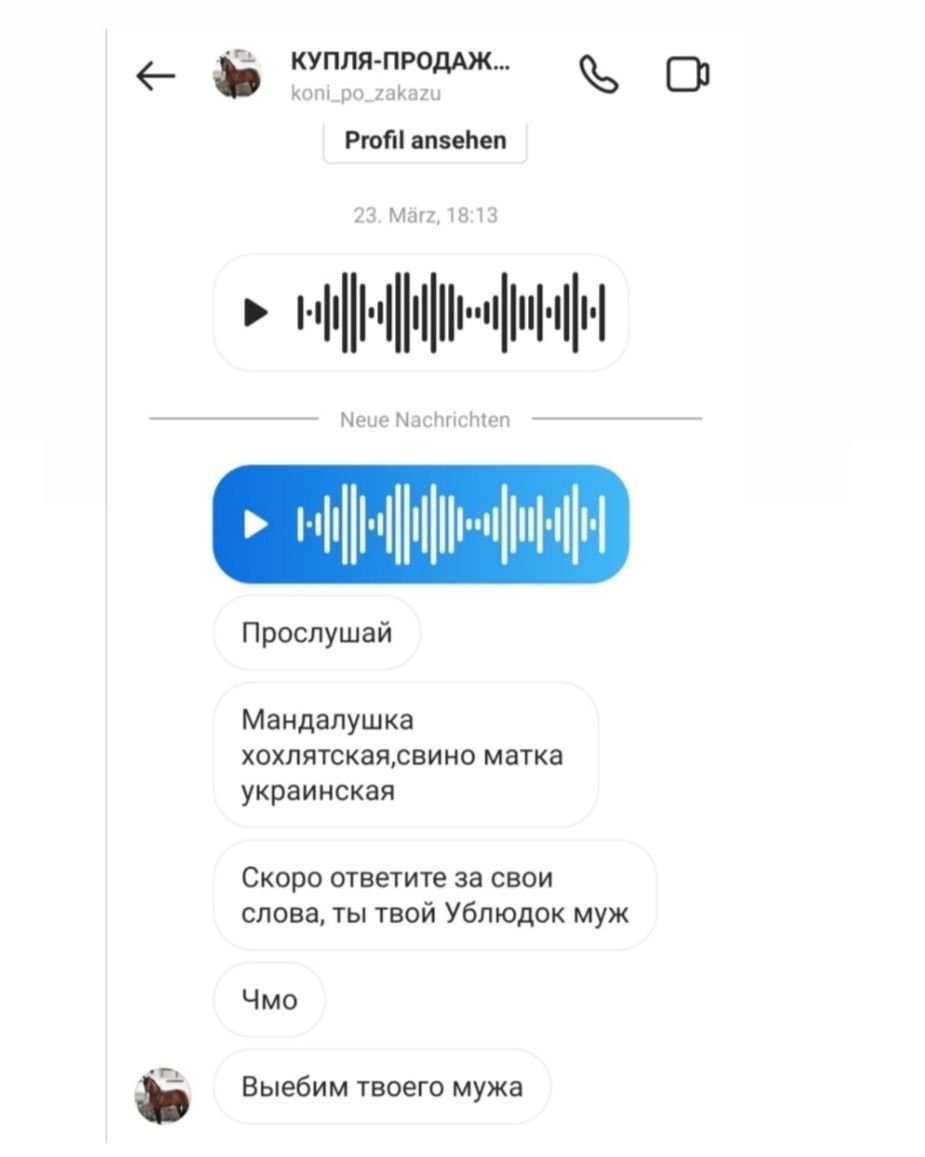Play the blue voice message

click(256, 524)
